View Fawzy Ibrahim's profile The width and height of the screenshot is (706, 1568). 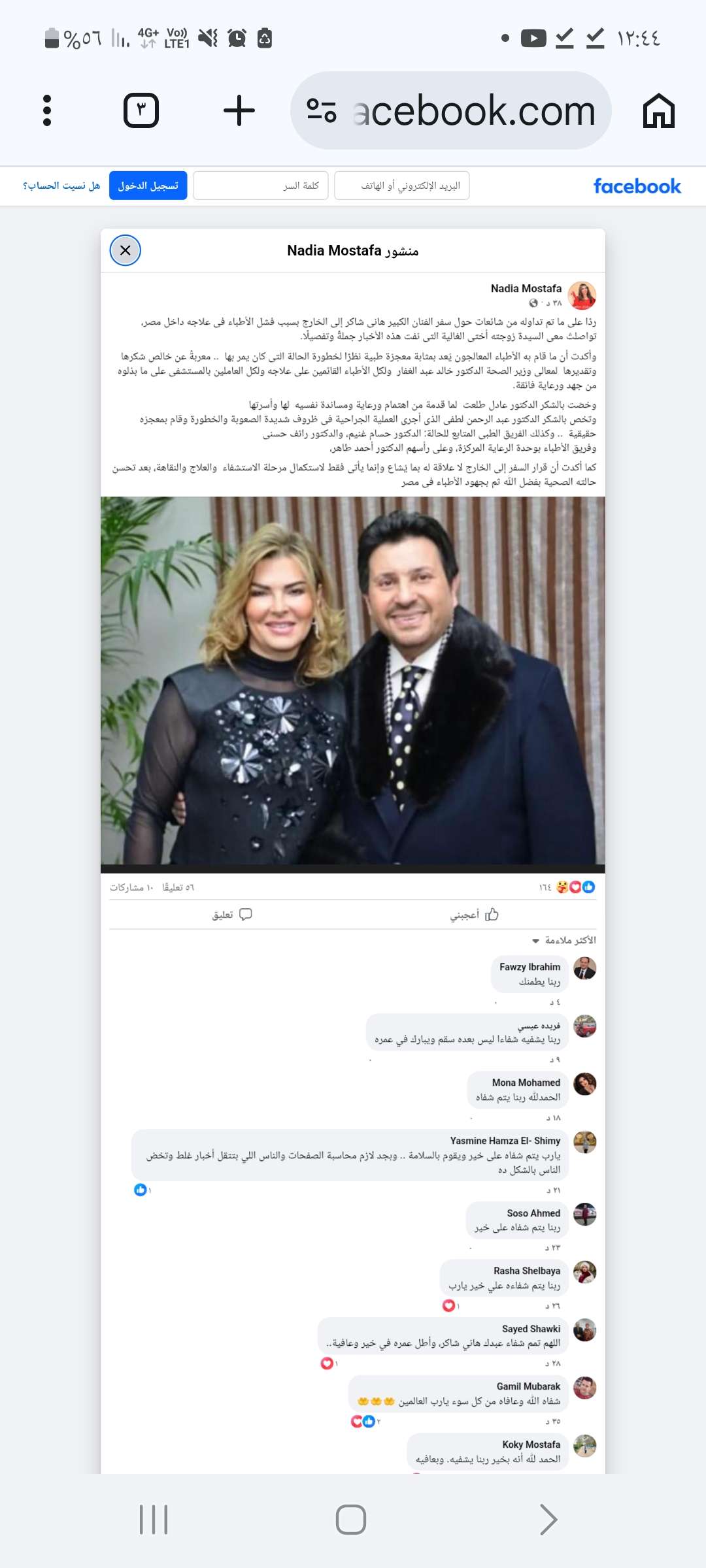coord(529,967)
